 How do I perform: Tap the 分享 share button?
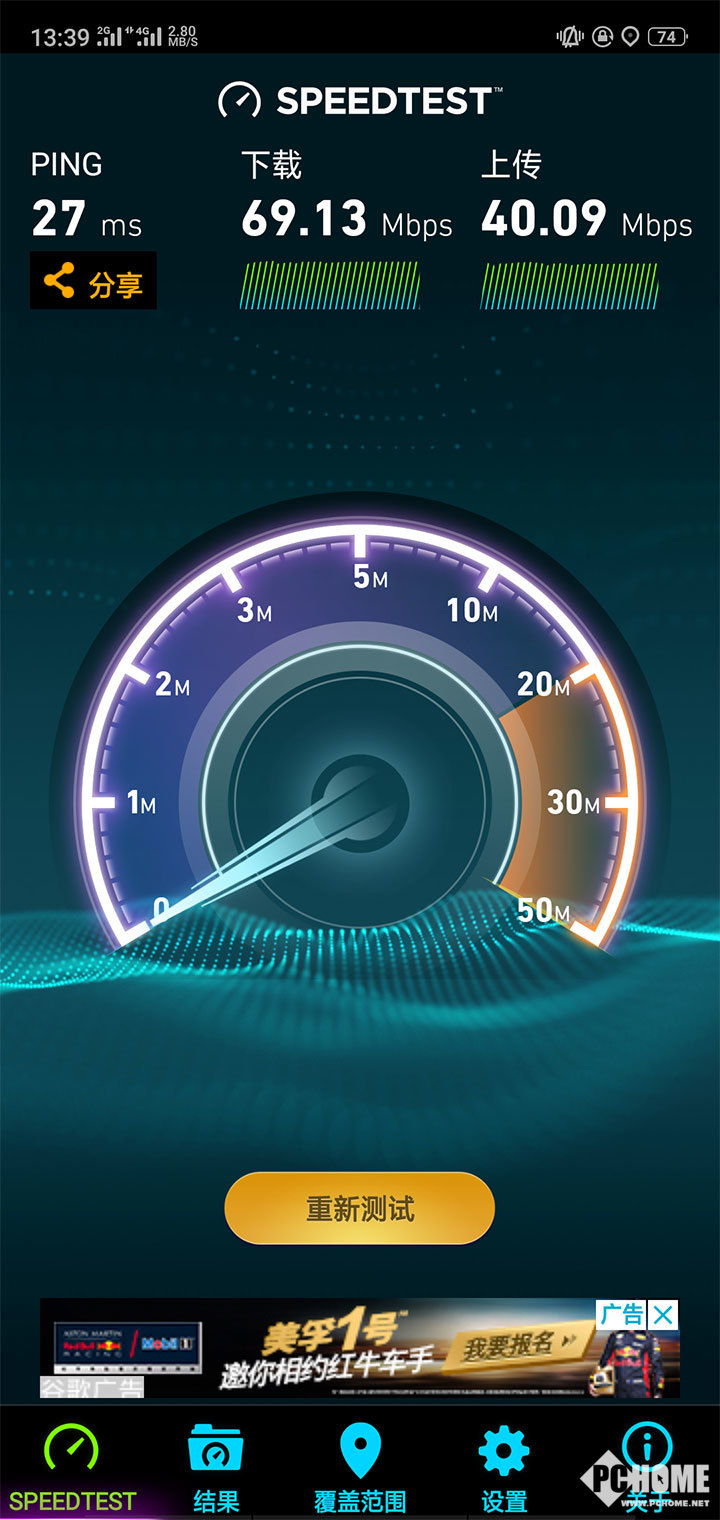(93, 282)
